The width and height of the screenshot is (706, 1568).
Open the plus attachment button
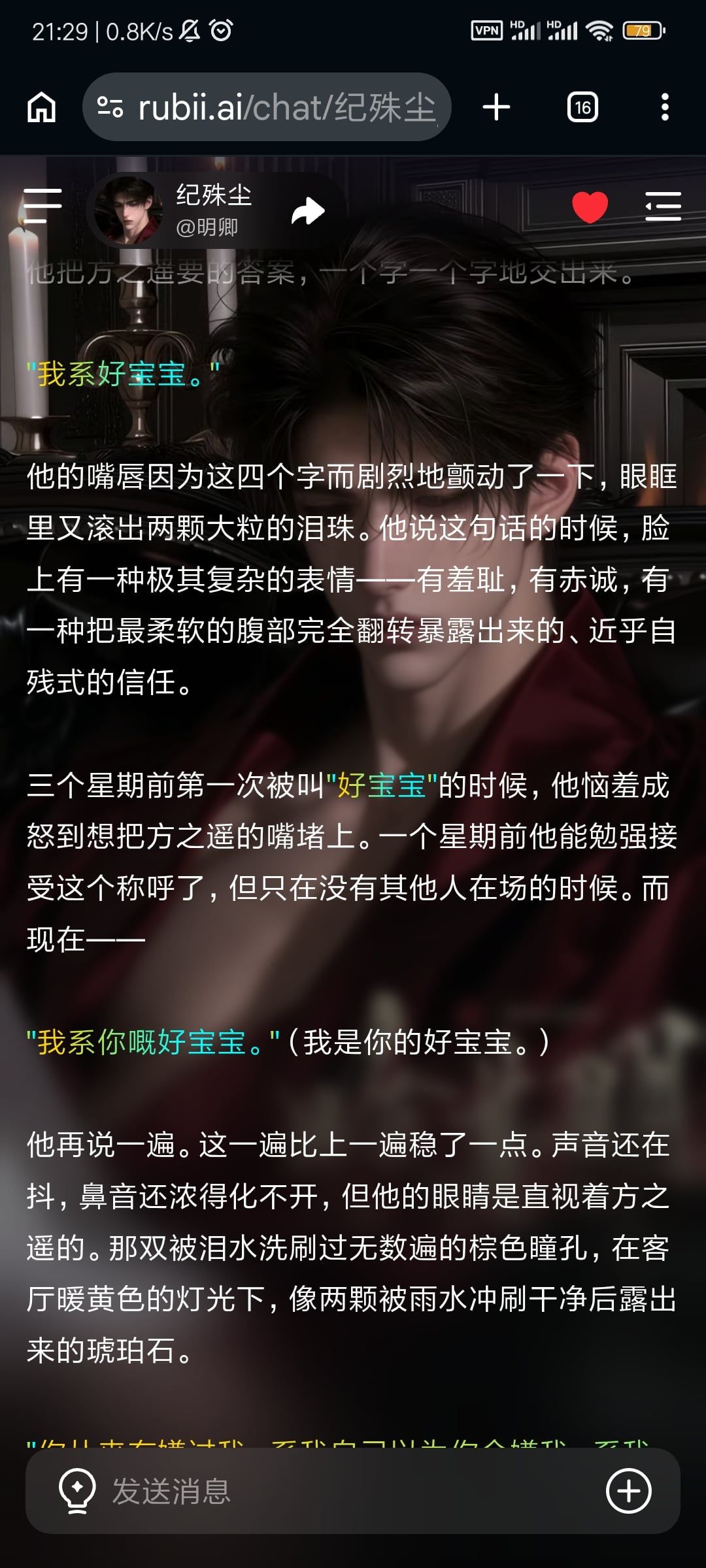click(x=628, y=1491)
